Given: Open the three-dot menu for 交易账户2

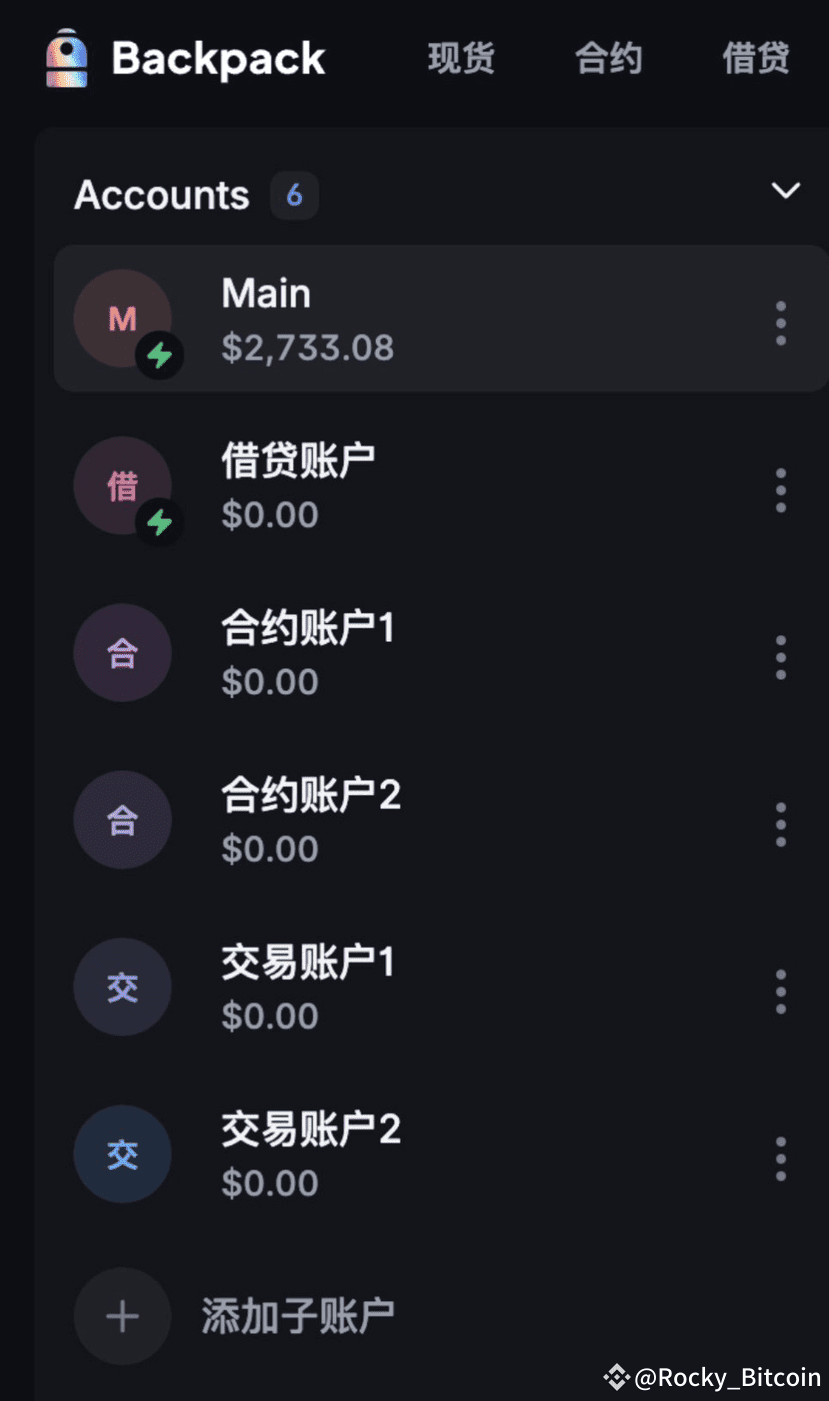Looking at the screenshot, I should click(x=780, y=1157).
